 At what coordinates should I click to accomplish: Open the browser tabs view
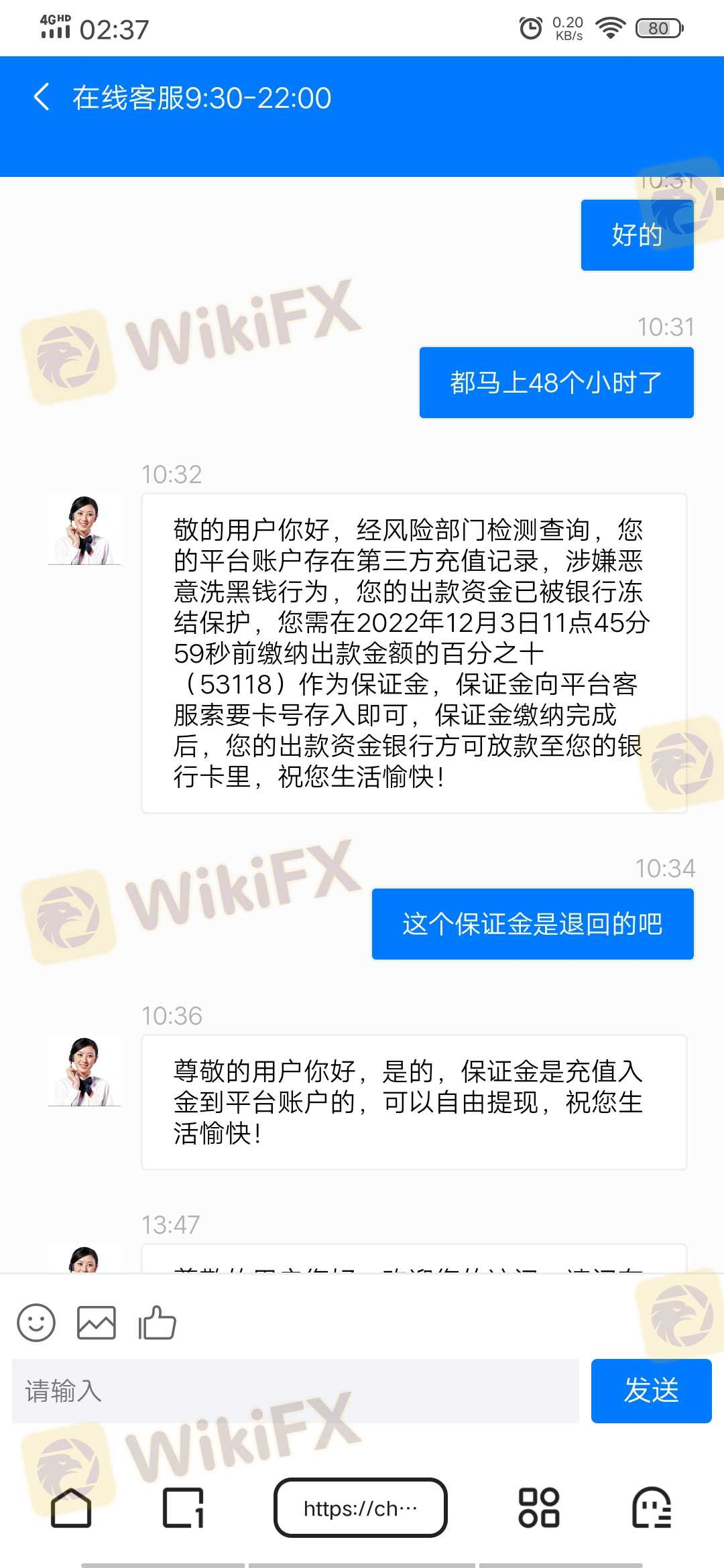[x=184, y=1508]
